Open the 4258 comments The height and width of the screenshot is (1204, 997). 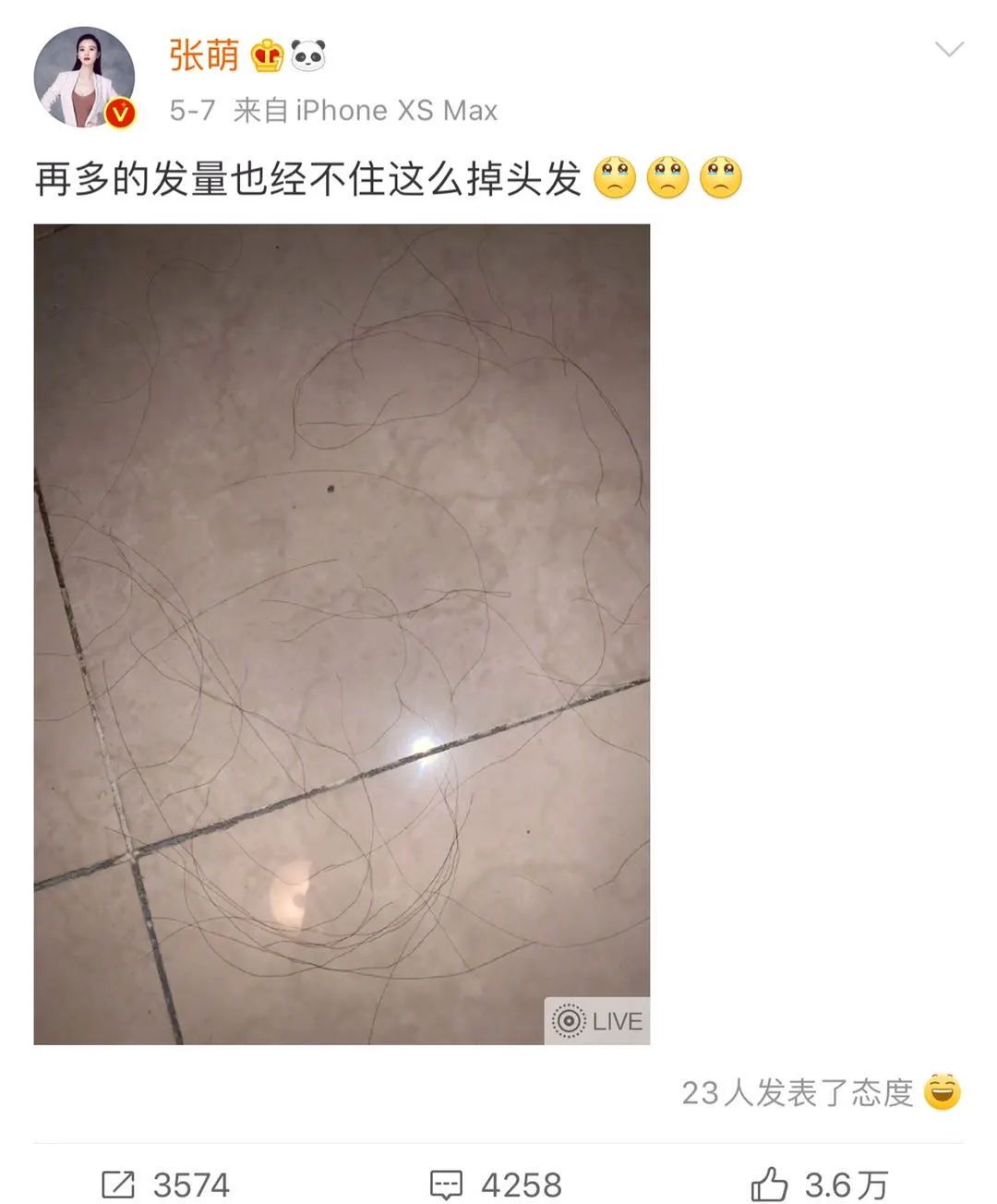click(497, 1184)
